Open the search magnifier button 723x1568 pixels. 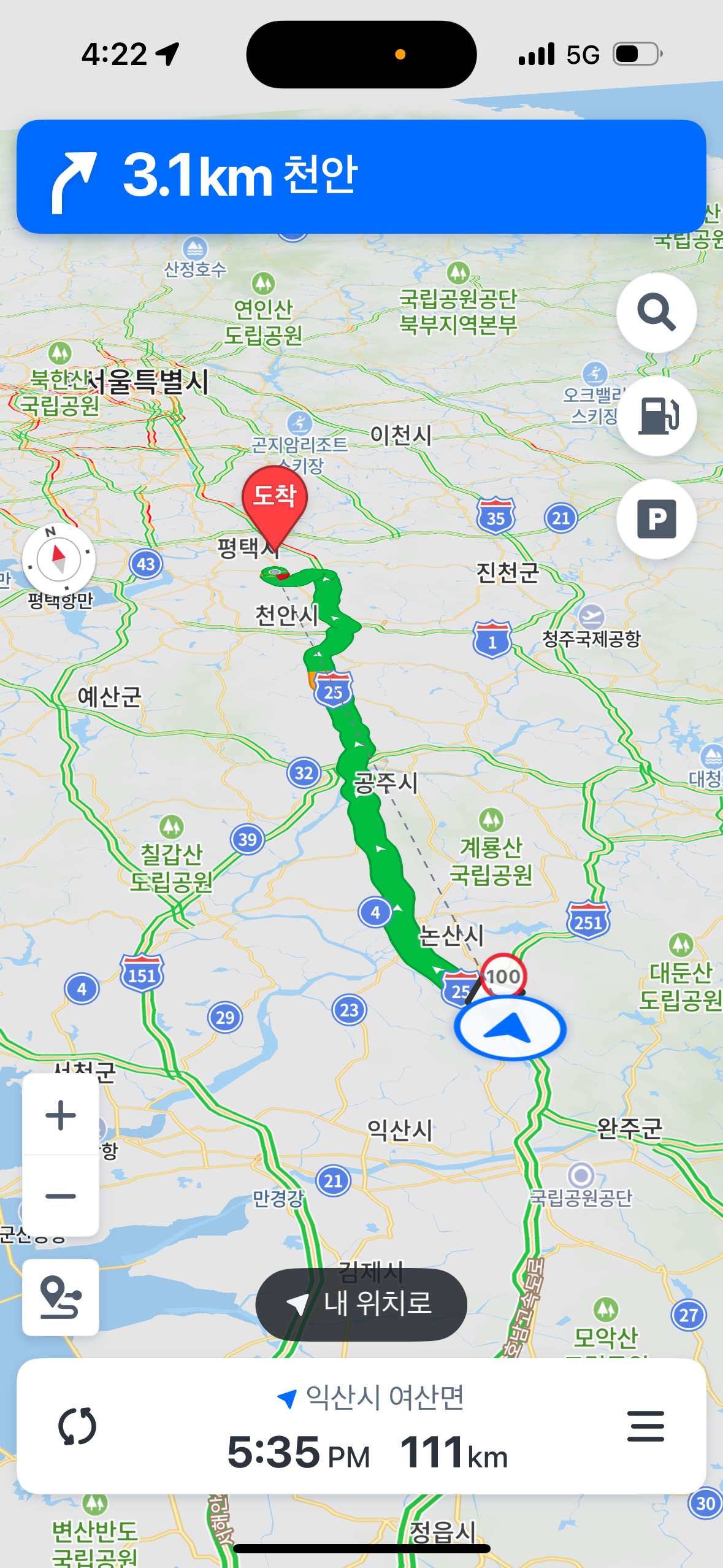click(x=656, y=313)
